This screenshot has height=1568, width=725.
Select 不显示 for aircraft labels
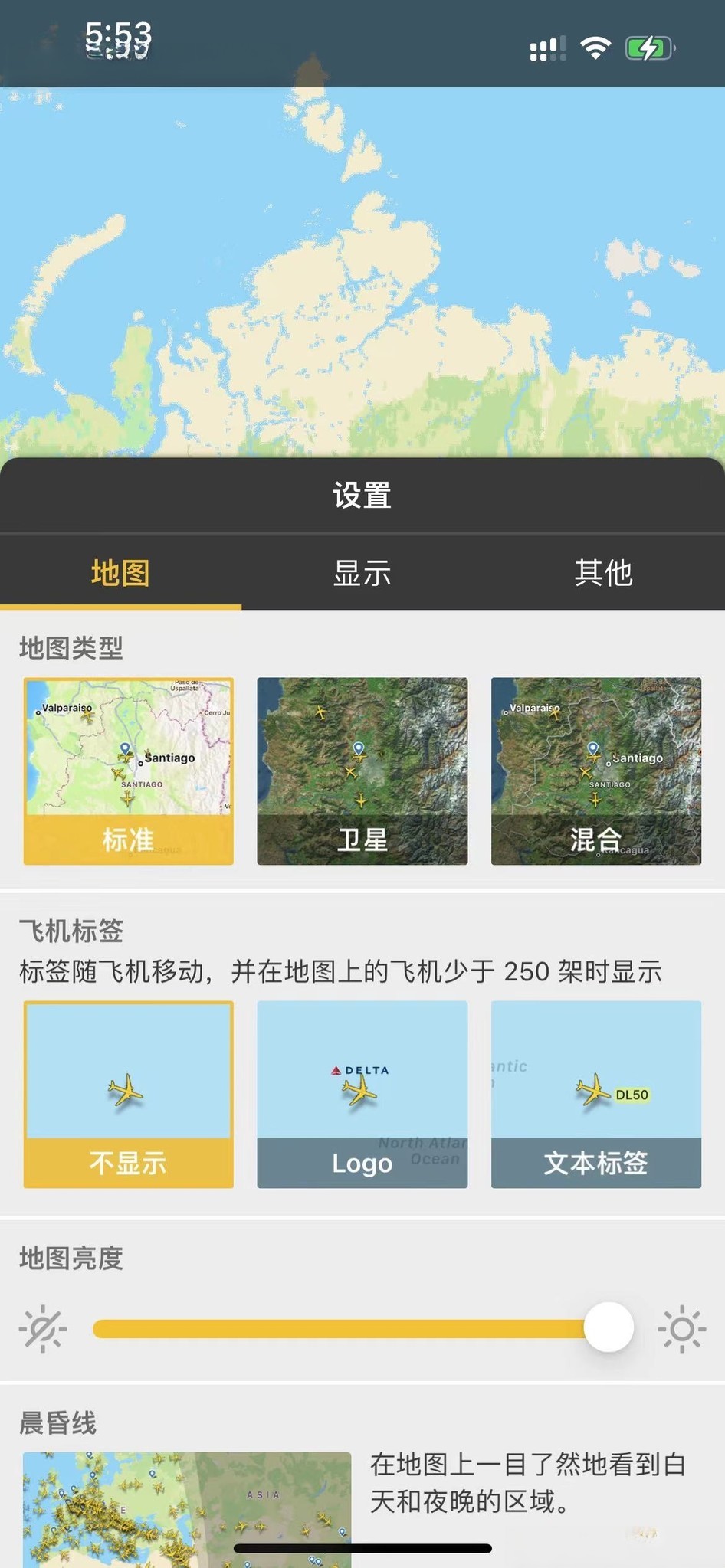[129, 1094]
